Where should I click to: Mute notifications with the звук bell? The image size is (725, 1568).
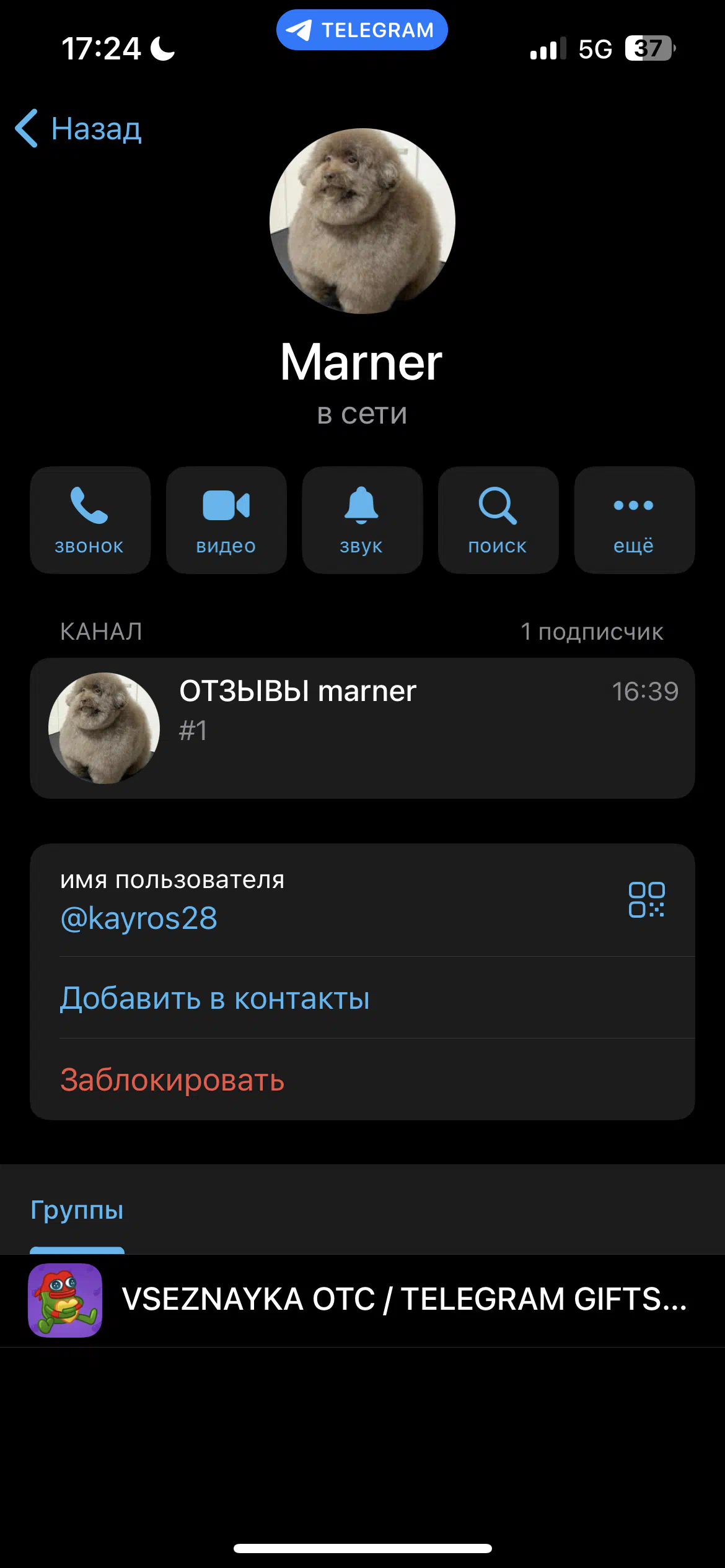[x=362, y=520]
